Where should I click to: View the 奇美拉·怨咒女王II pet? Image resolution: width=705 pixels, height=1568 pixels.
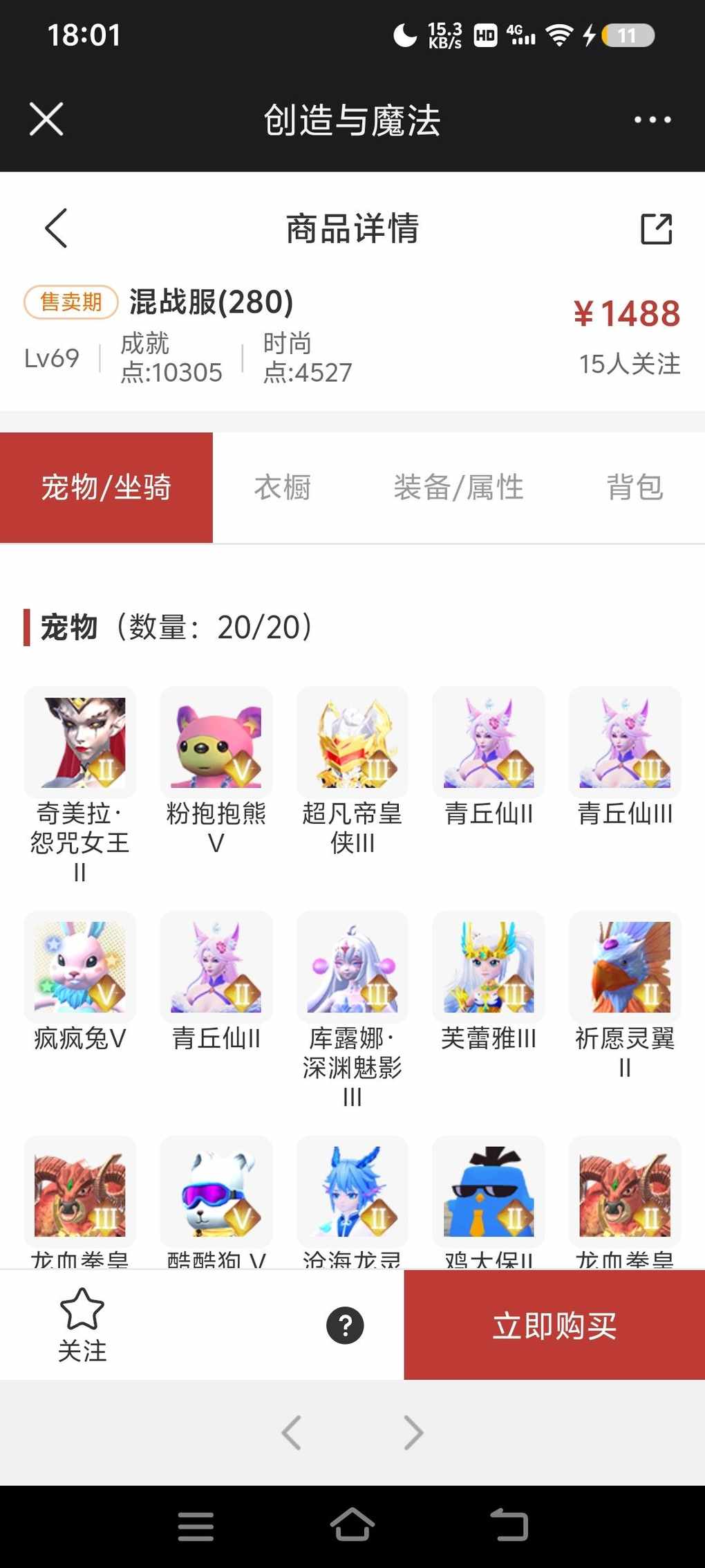pyautogui.click(x=80, y=744)
